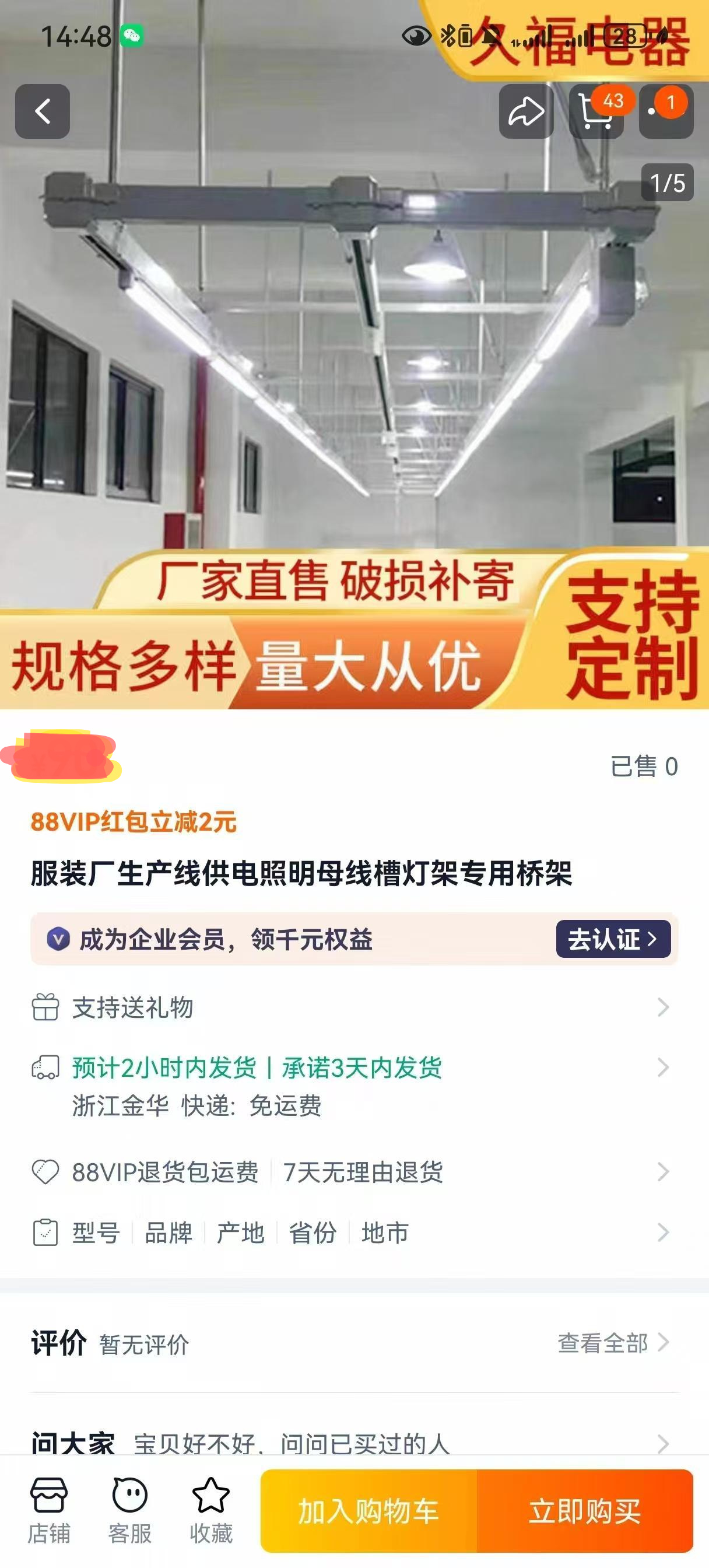The image size is (709, 1568).
Task: Contact 客服 customer service
Action: [129, 1511]
